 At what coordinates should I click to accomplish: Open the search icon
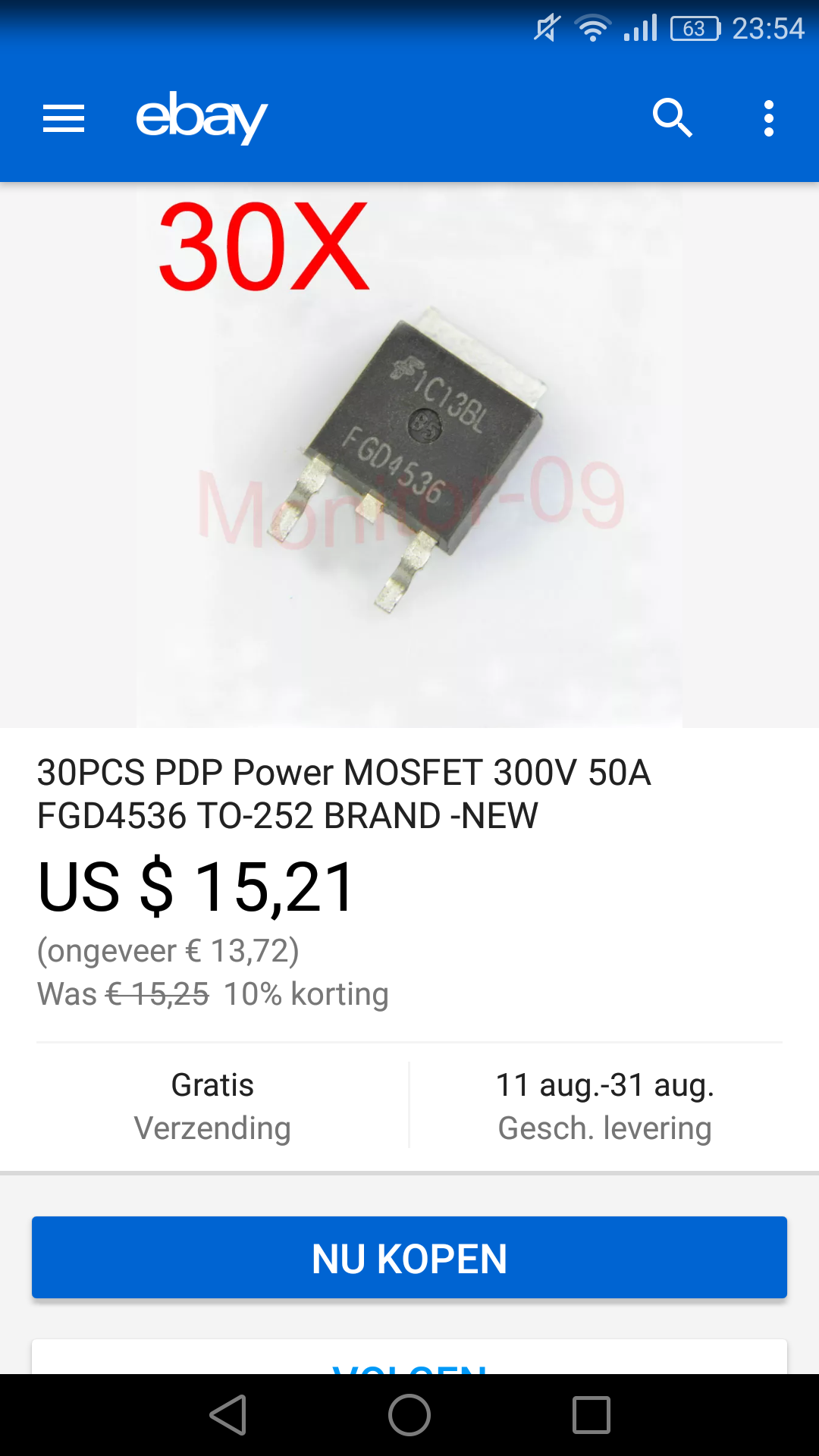pos(672,118)
